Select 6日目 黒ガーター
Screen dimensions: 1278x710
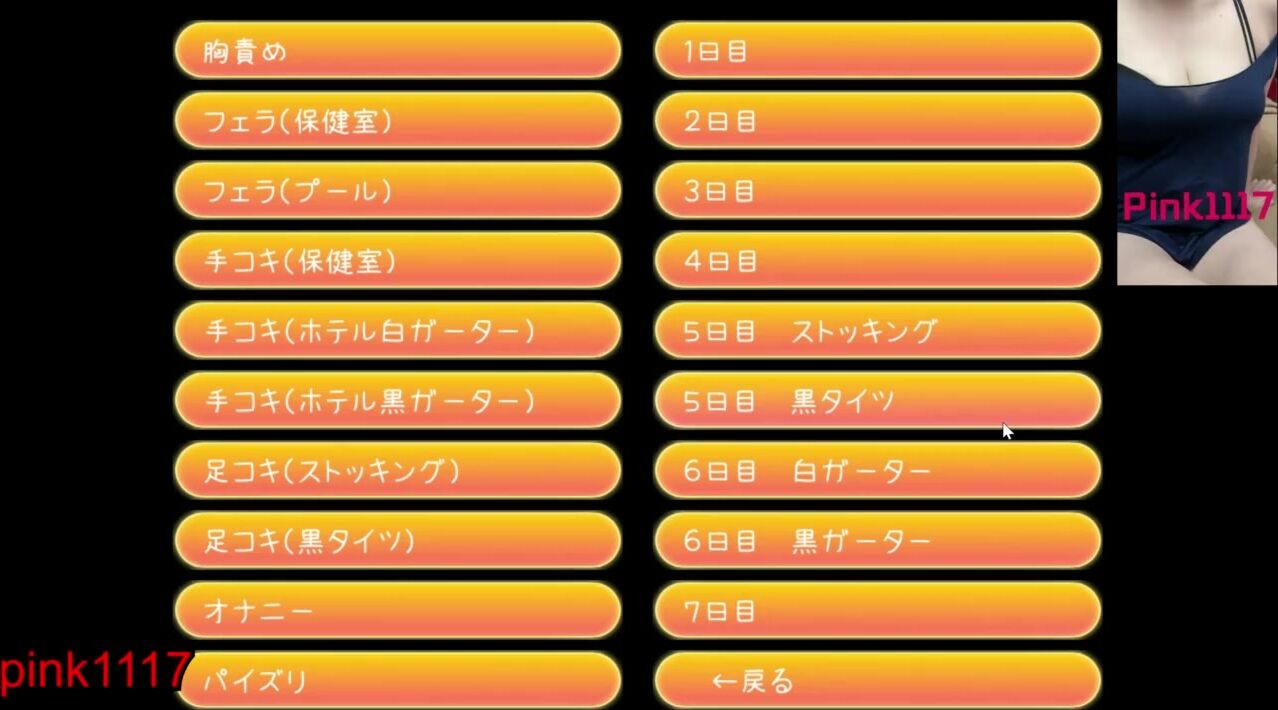click(877, 541)
